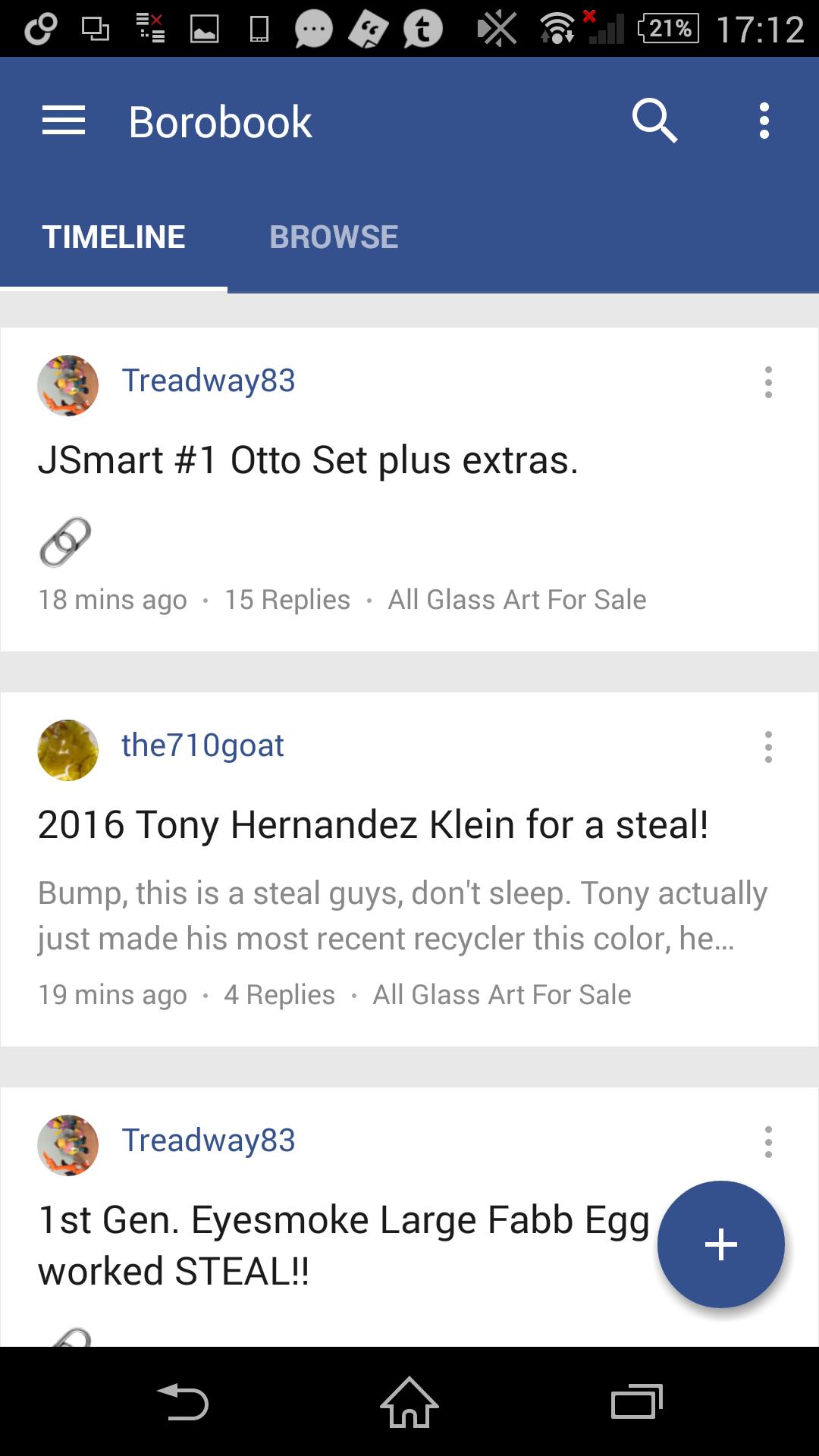Show options for the Tony Hernandez Klein post

(768, 747)
